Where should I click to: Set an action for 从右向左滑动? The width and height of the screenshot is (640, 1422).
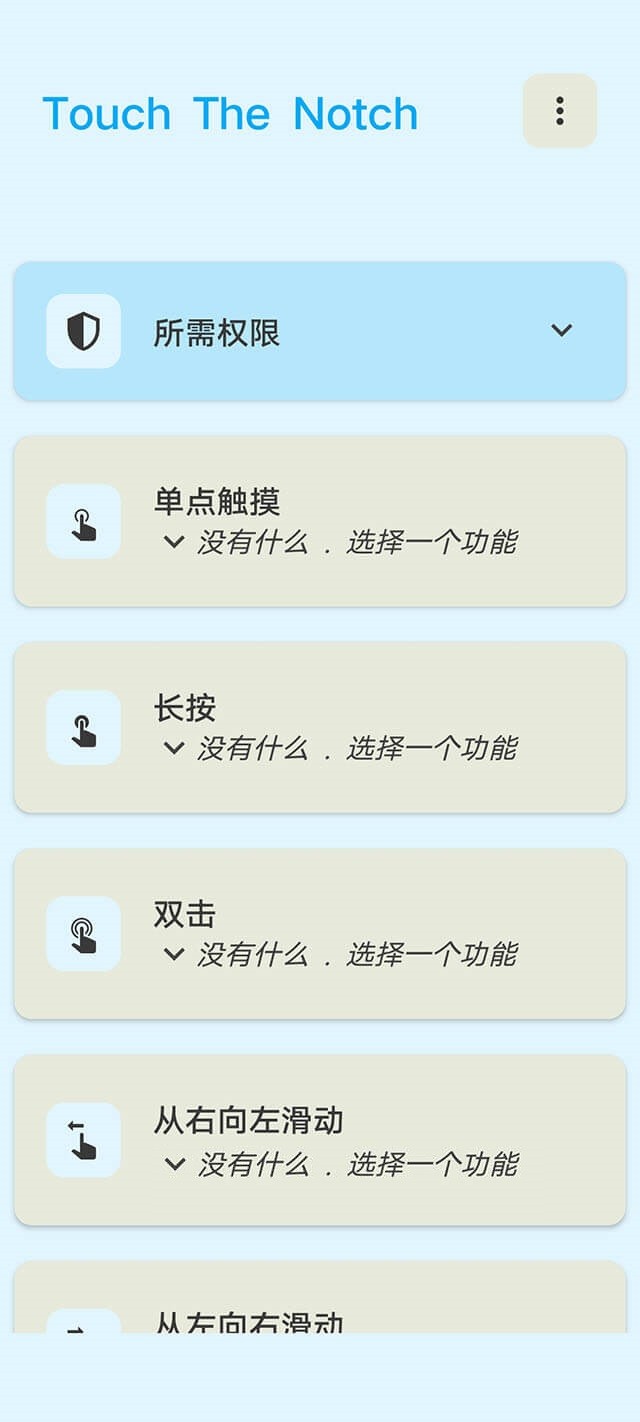tap(338, 1165)
